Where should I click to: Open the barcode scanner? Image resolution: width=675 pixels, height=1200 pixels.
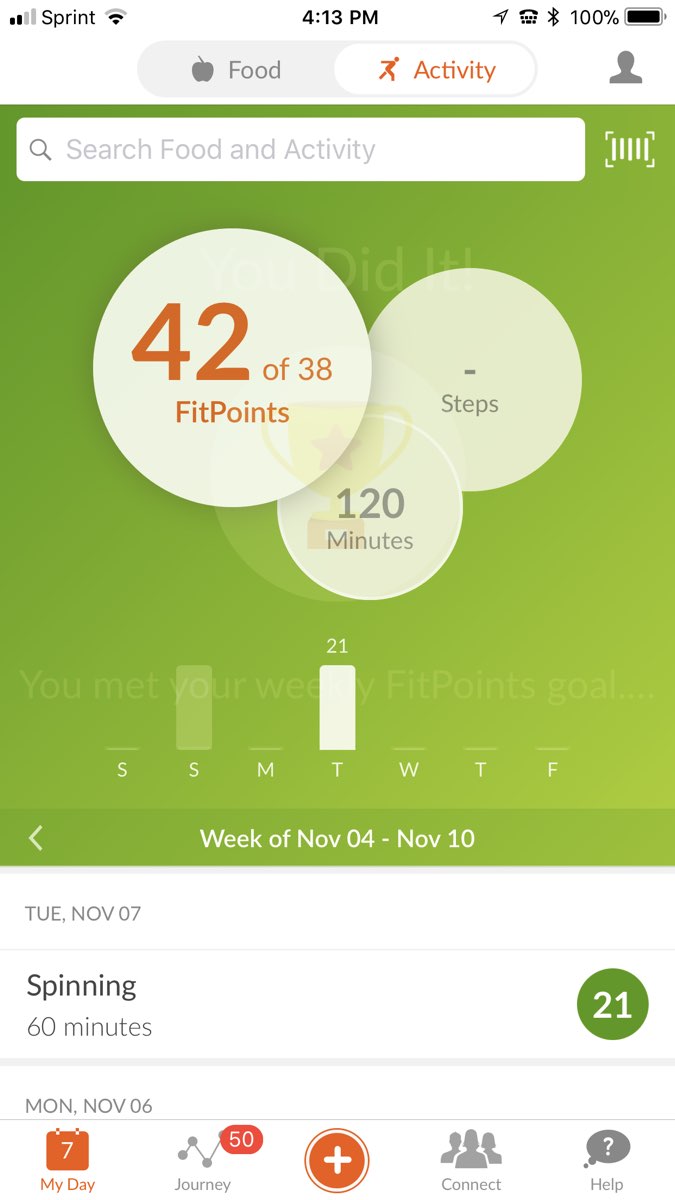[x=630, y=150]
